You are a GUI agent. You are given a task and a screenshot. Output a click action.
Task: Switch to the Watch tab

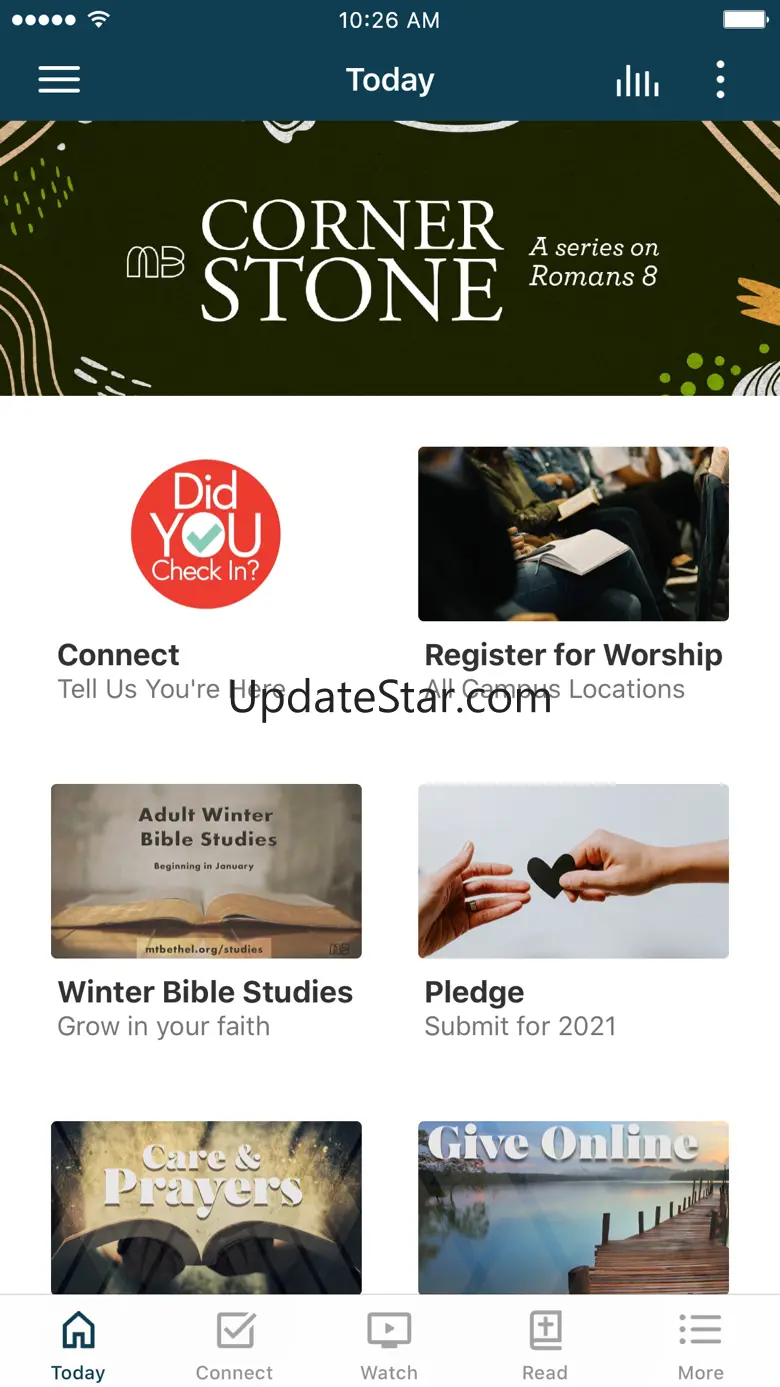point(389,1345)
